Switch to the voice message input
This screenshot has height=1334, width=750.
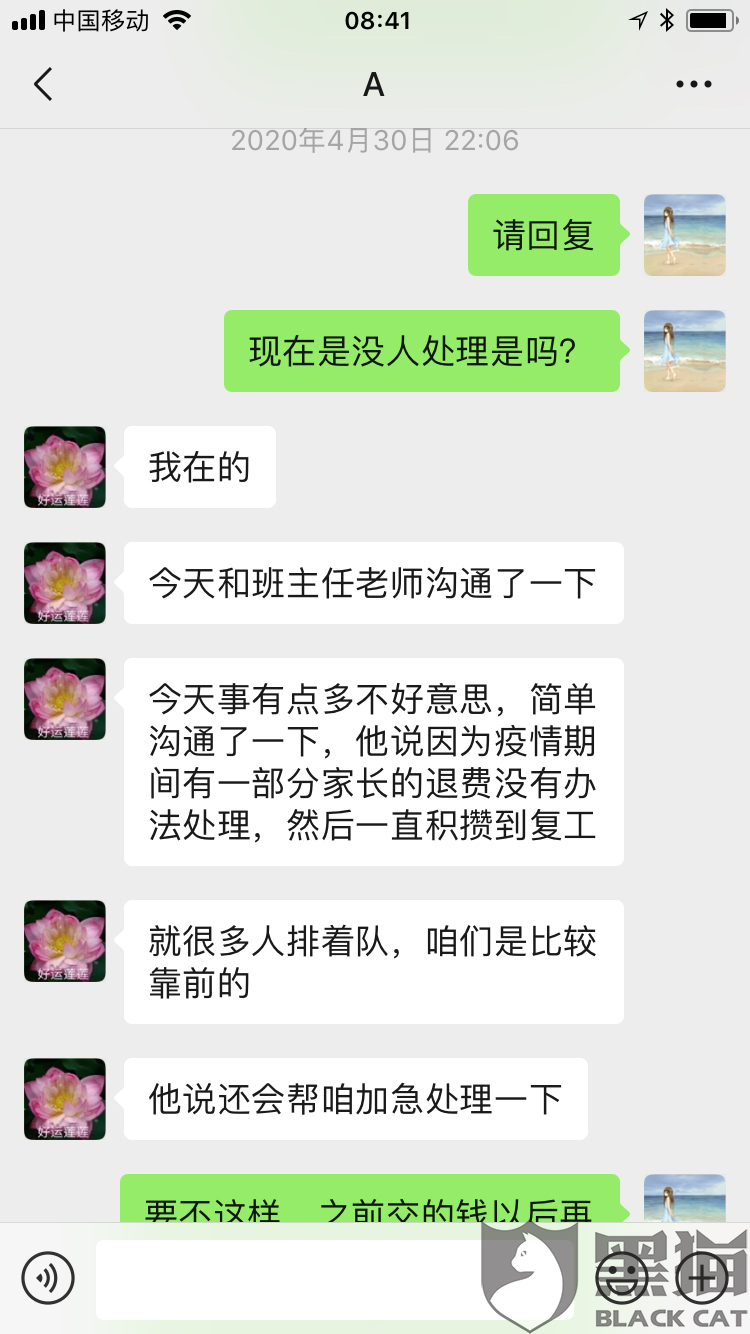pos(48,1277)
